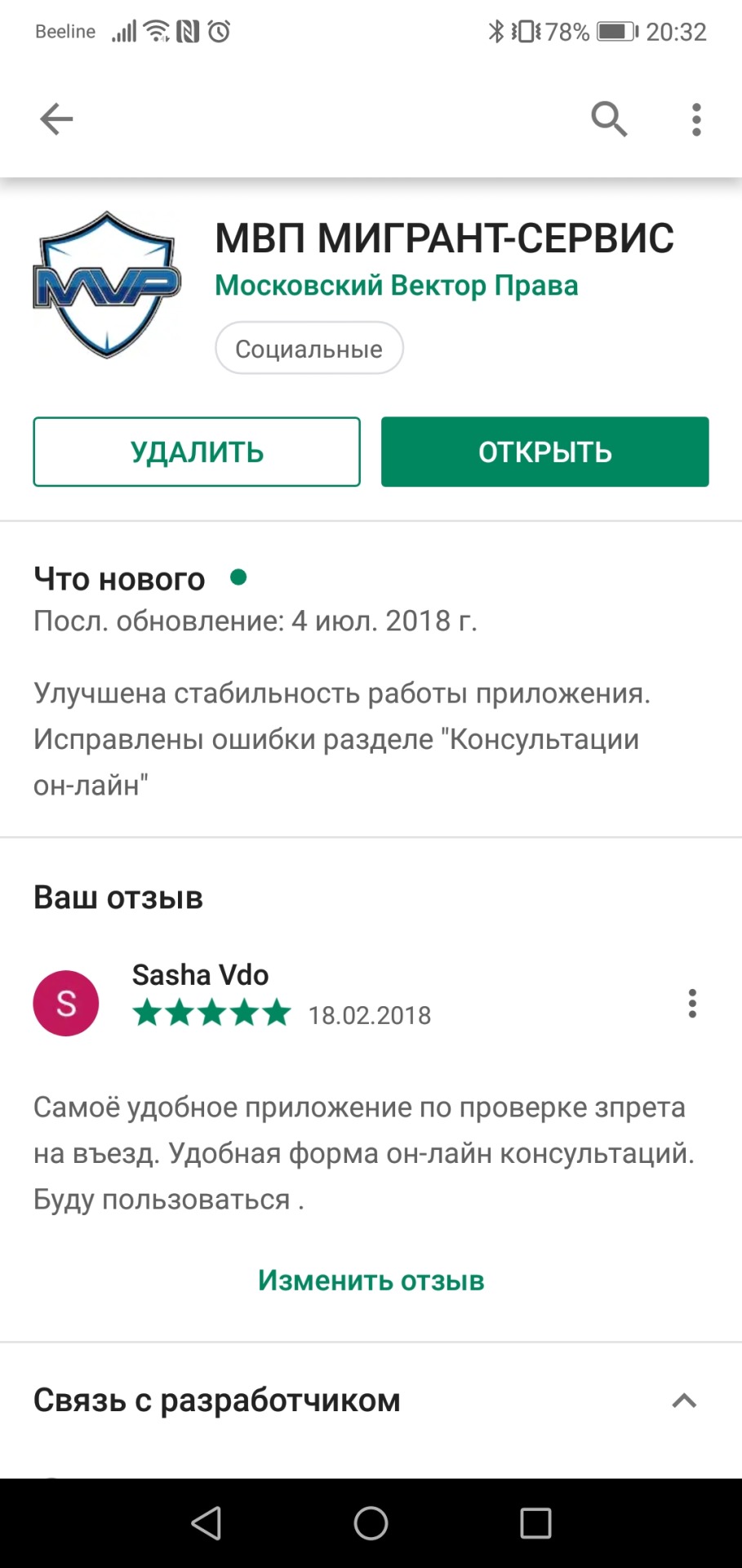Go back using the top arrow
This screenshot has width=742, height=1568.
click(x=56, y=119)
